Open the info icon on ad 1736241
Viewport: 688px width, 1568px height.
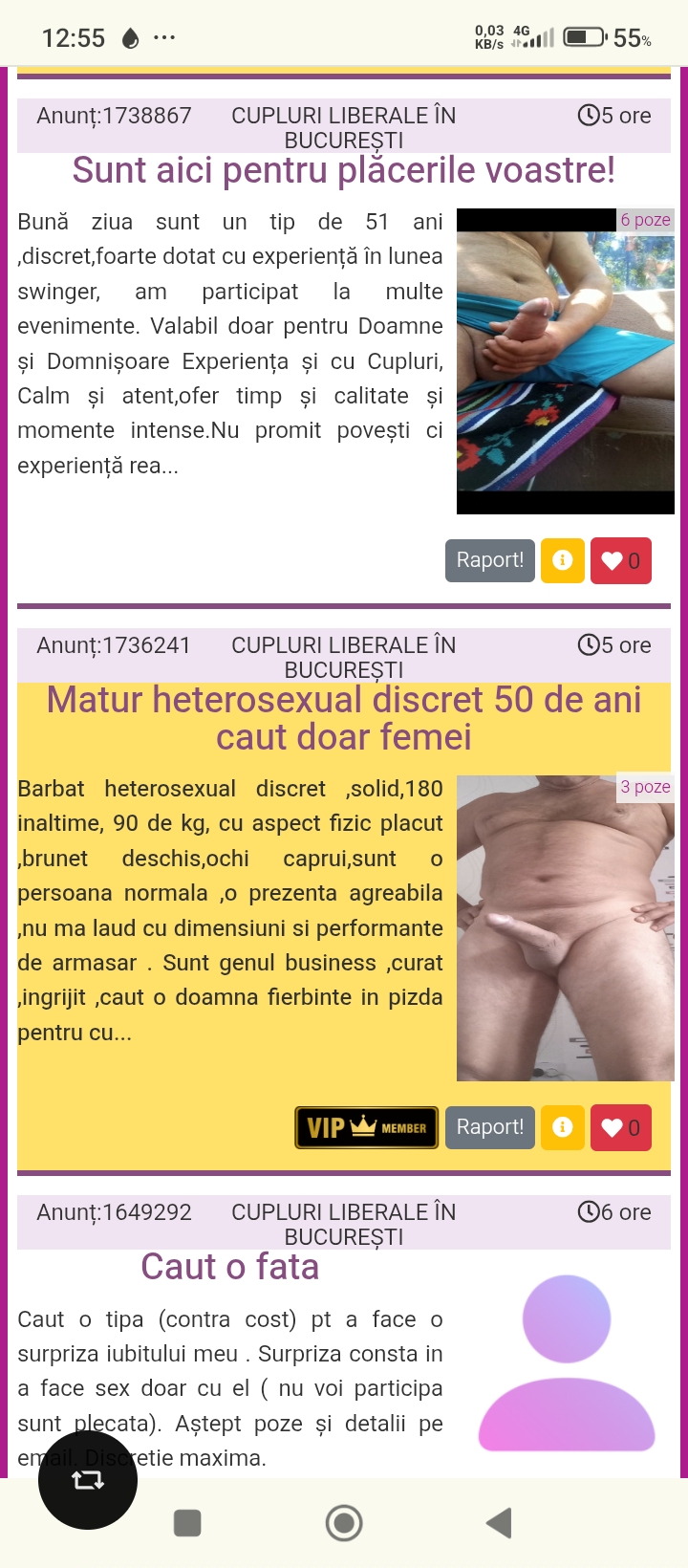(562, 1127)
